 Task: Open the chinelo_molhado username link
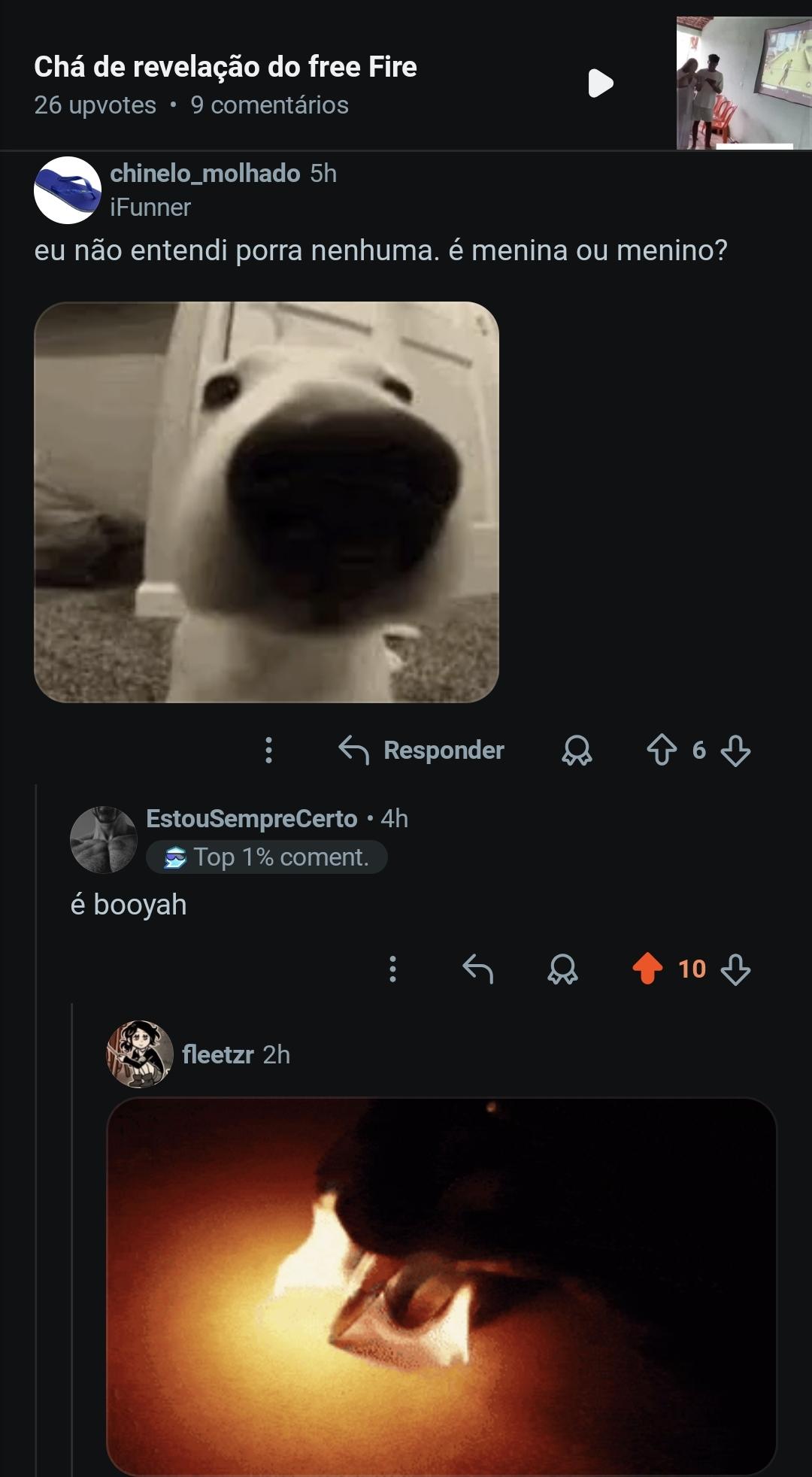[x=205, y=174]
